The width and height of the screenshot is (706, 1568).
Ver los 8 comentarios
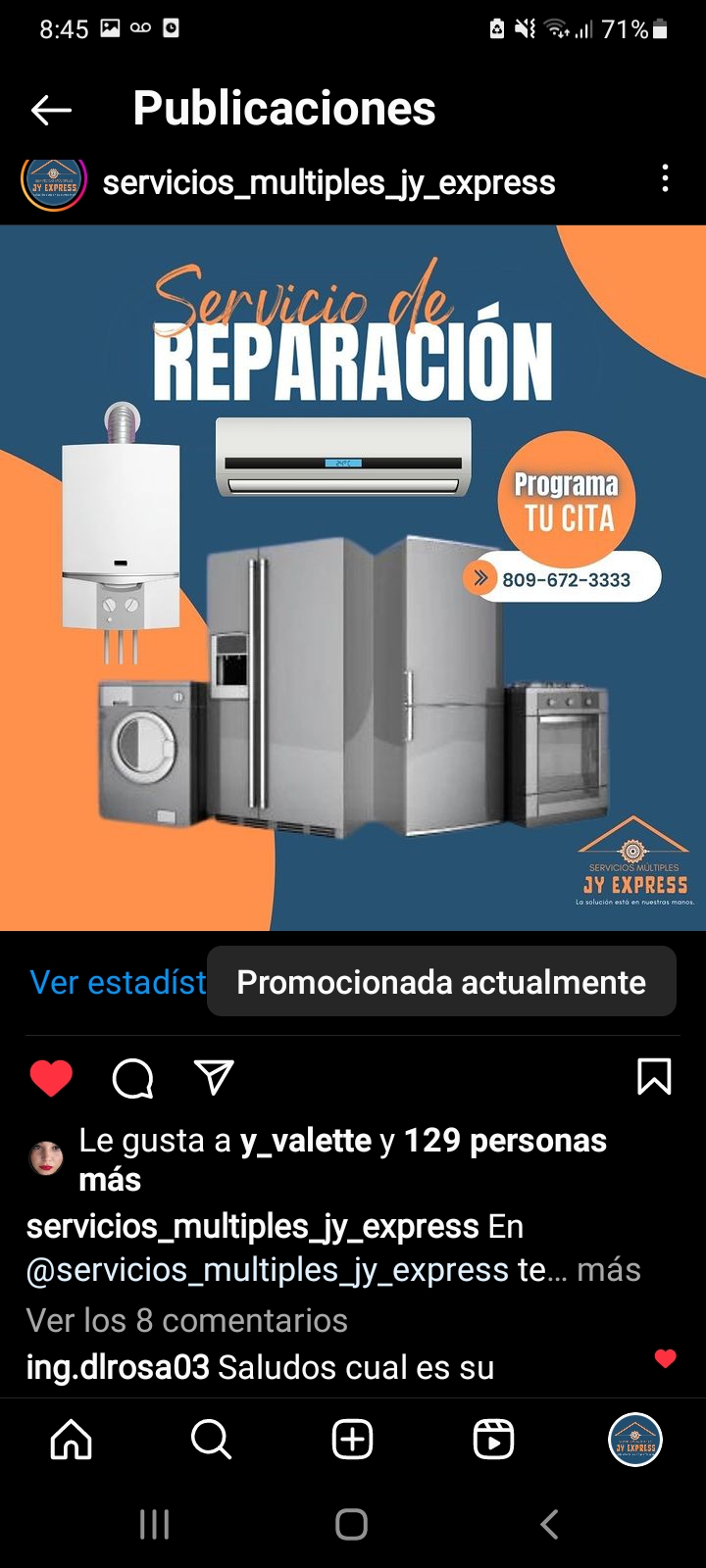[186, 1321]
